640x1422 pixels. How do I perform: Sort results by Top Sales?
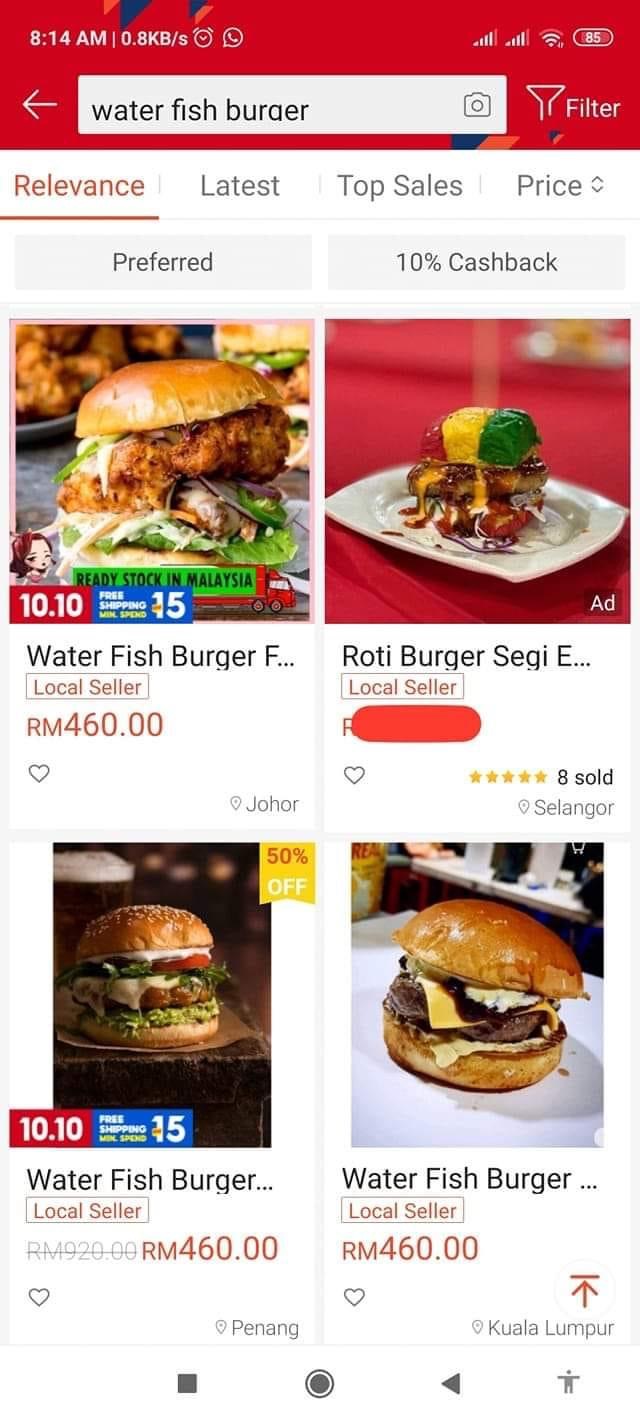[400, 186]
